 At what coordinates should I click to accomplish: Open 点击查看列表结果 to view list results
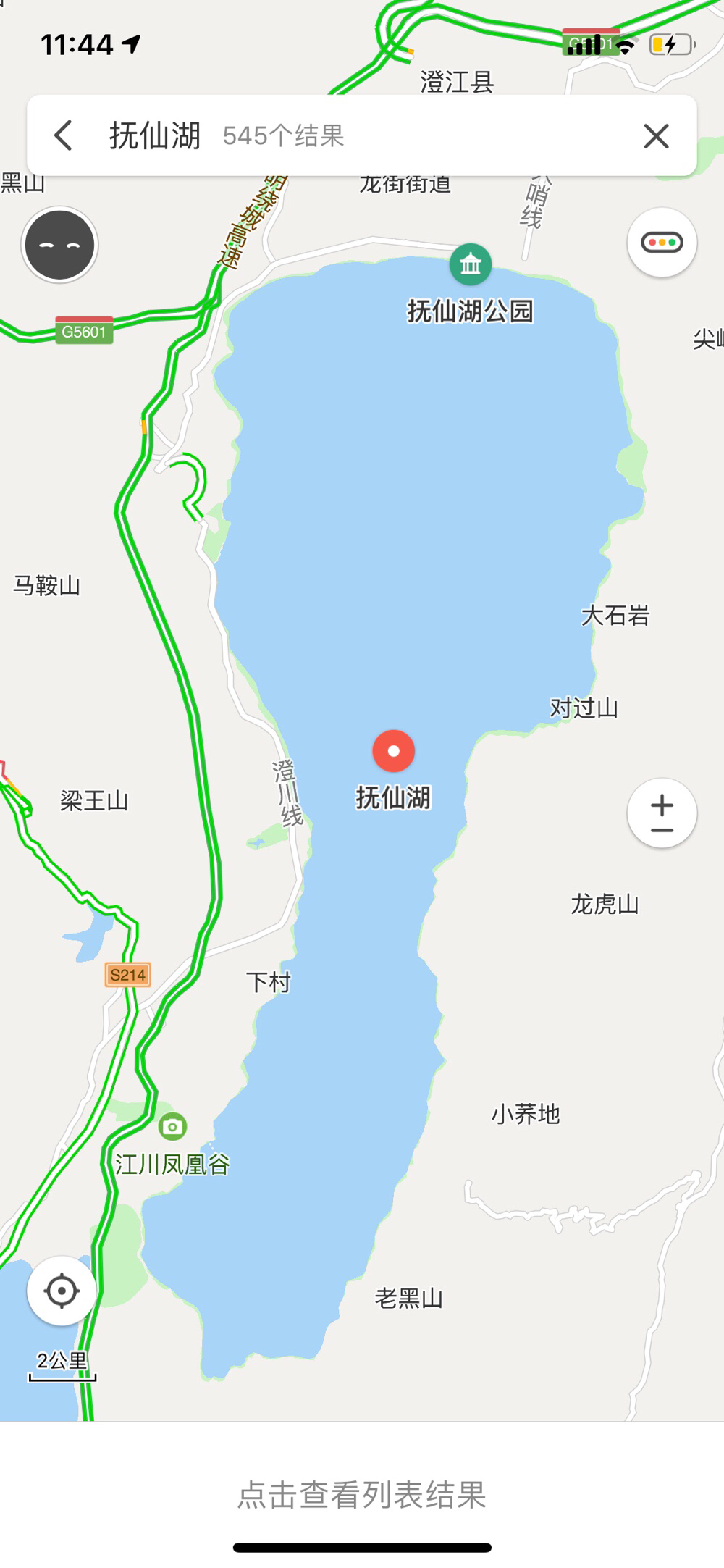362,1494
